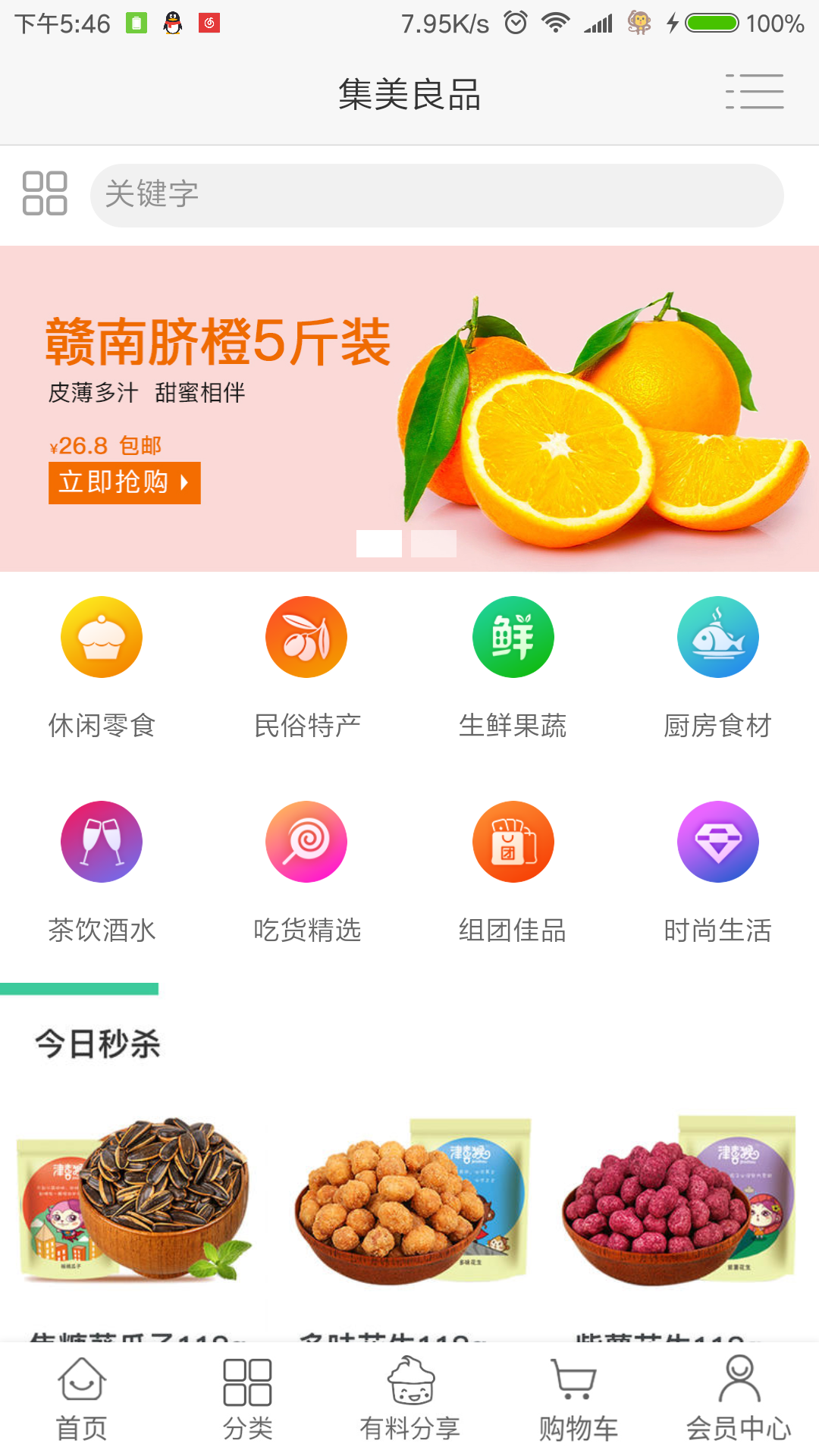Open the 组团佳品 group-buy icon
Screen dimensions: 819x1456
point(513,842)
